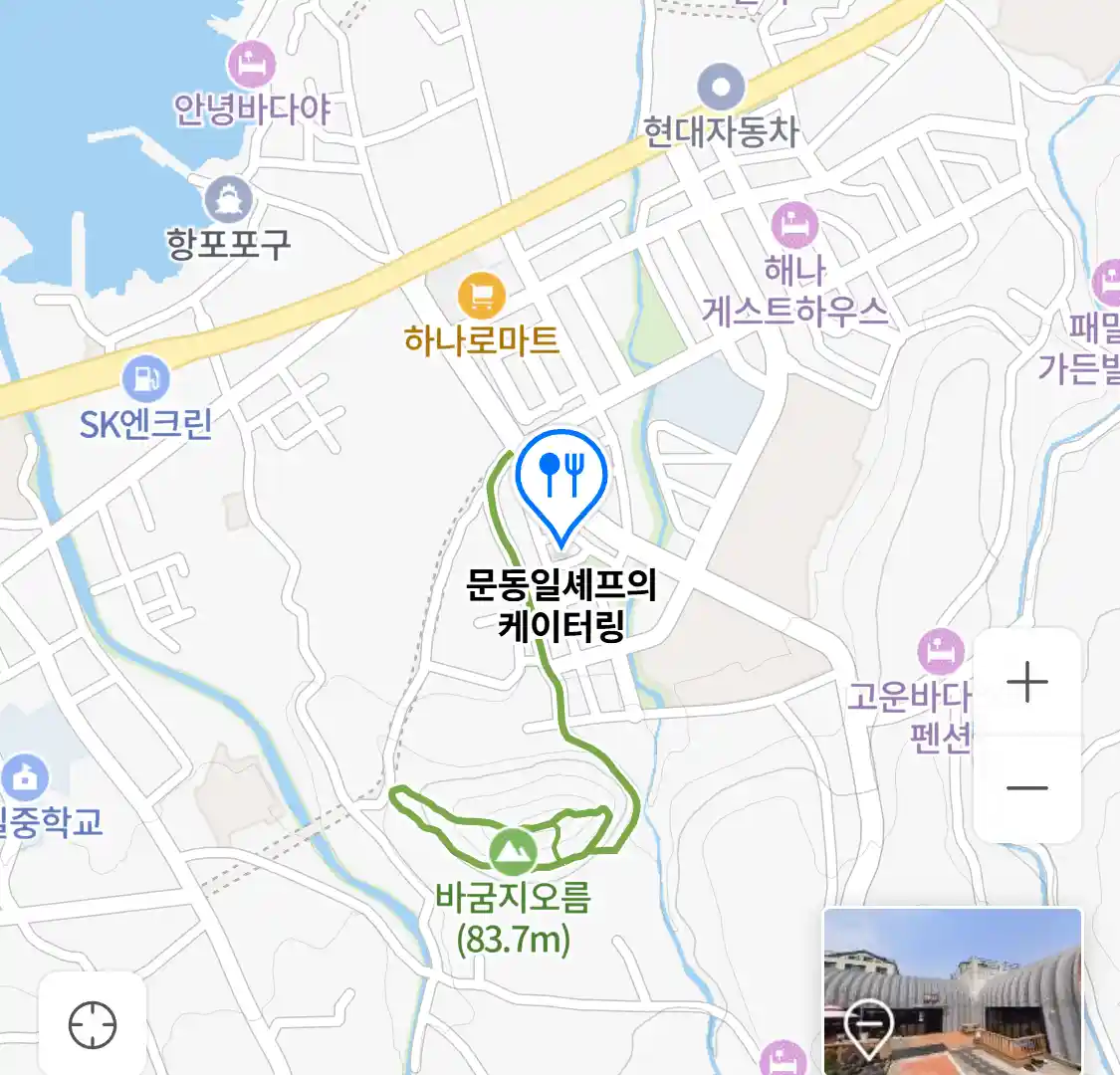Tap the 현대자동차 place marker
The width and height of the screenshot is (1120, 1075).
tap(721, 88)
